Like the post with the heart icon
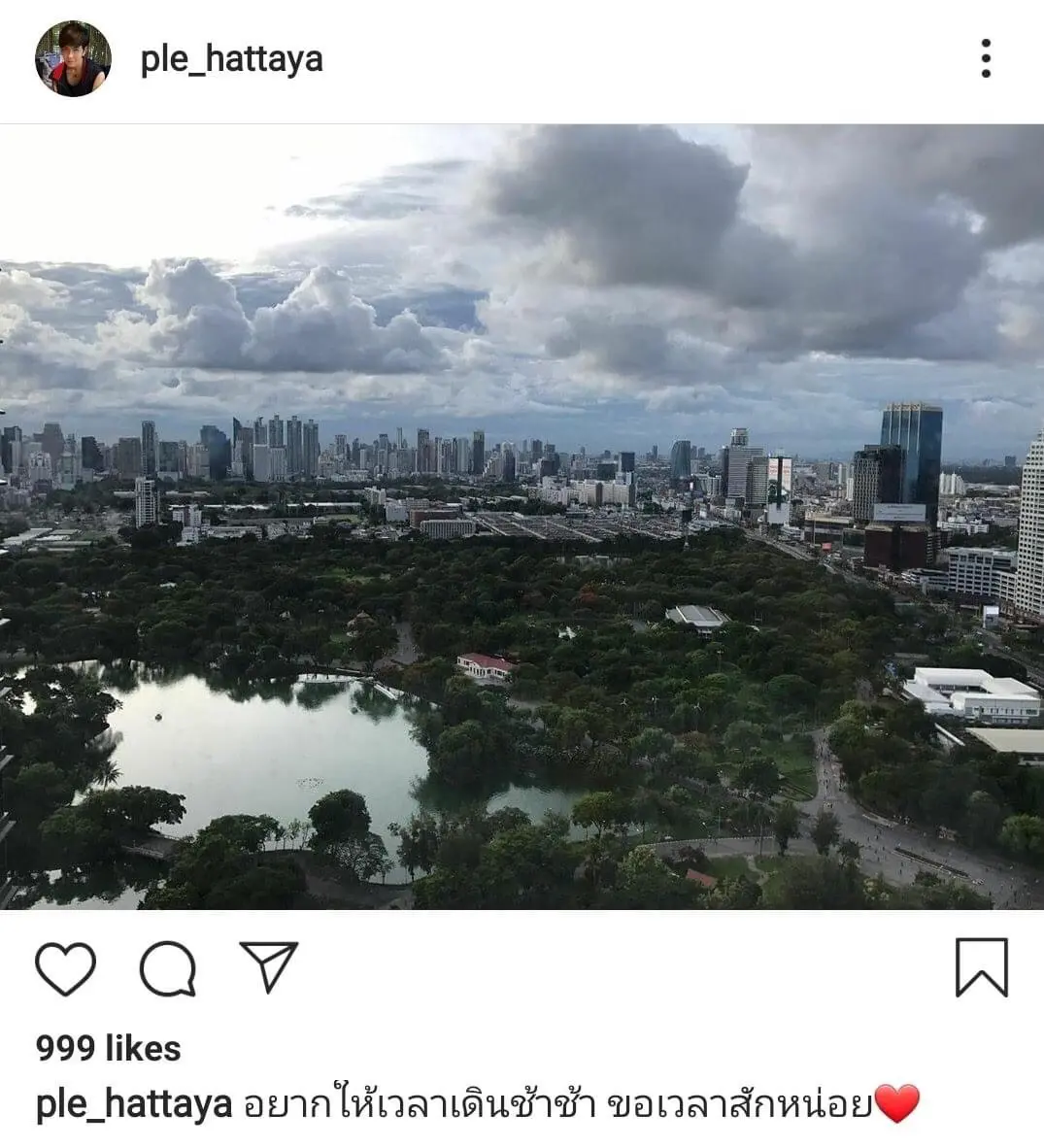Image resolution: width=1044 pixels, height=1148 pixels. (x=66, y=967)
